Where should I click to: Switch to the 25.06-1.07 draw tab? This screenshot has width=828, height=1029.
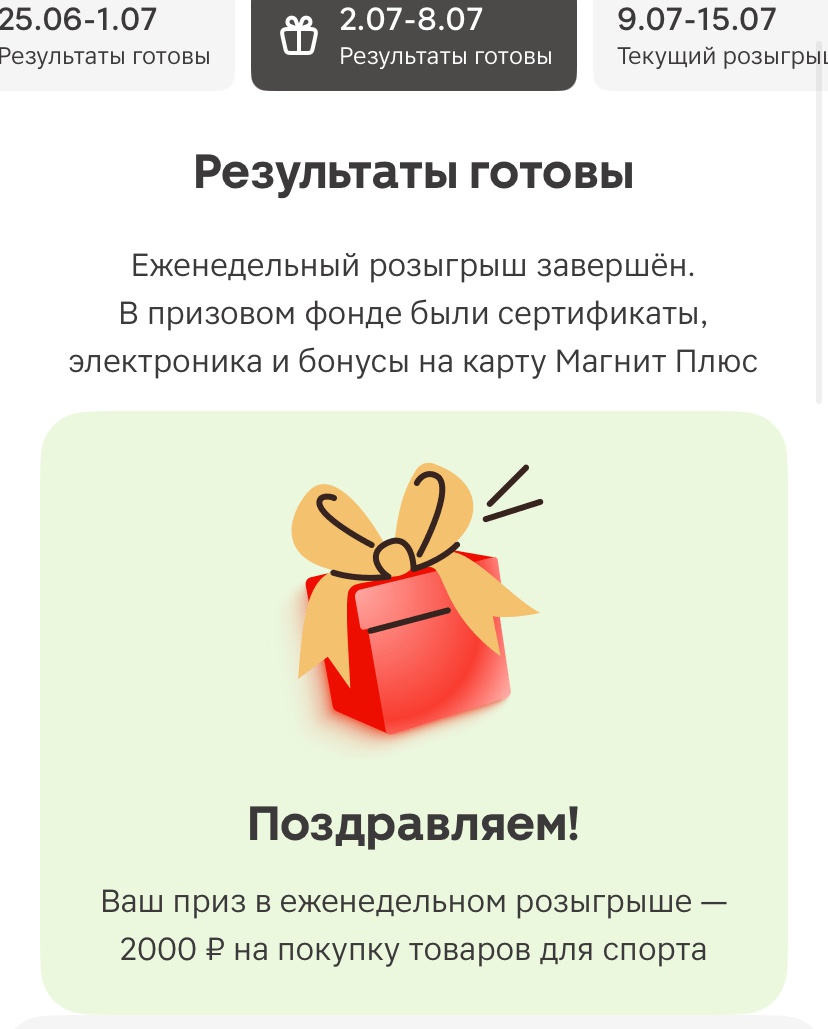(105, 38)
